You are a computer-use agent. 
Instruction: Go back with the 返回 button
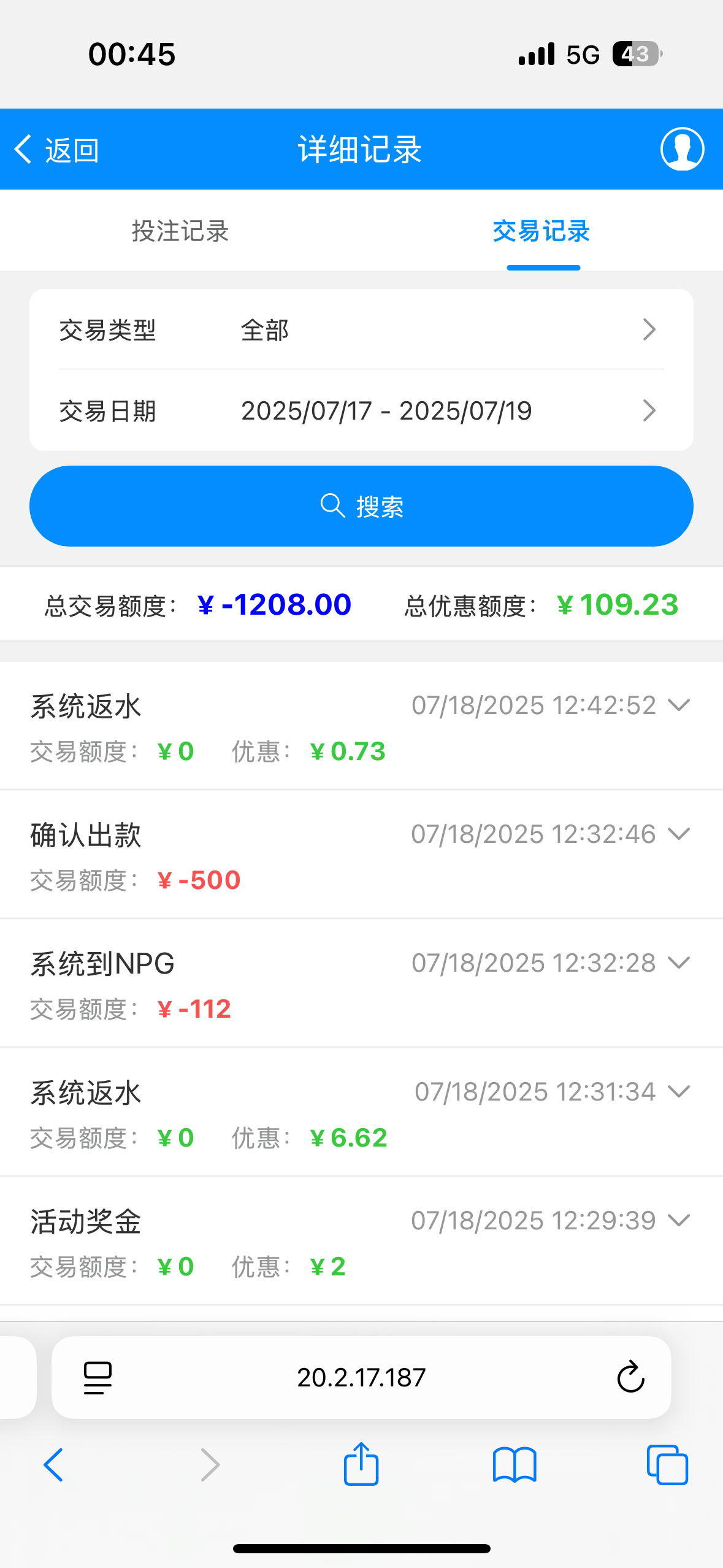56,150
